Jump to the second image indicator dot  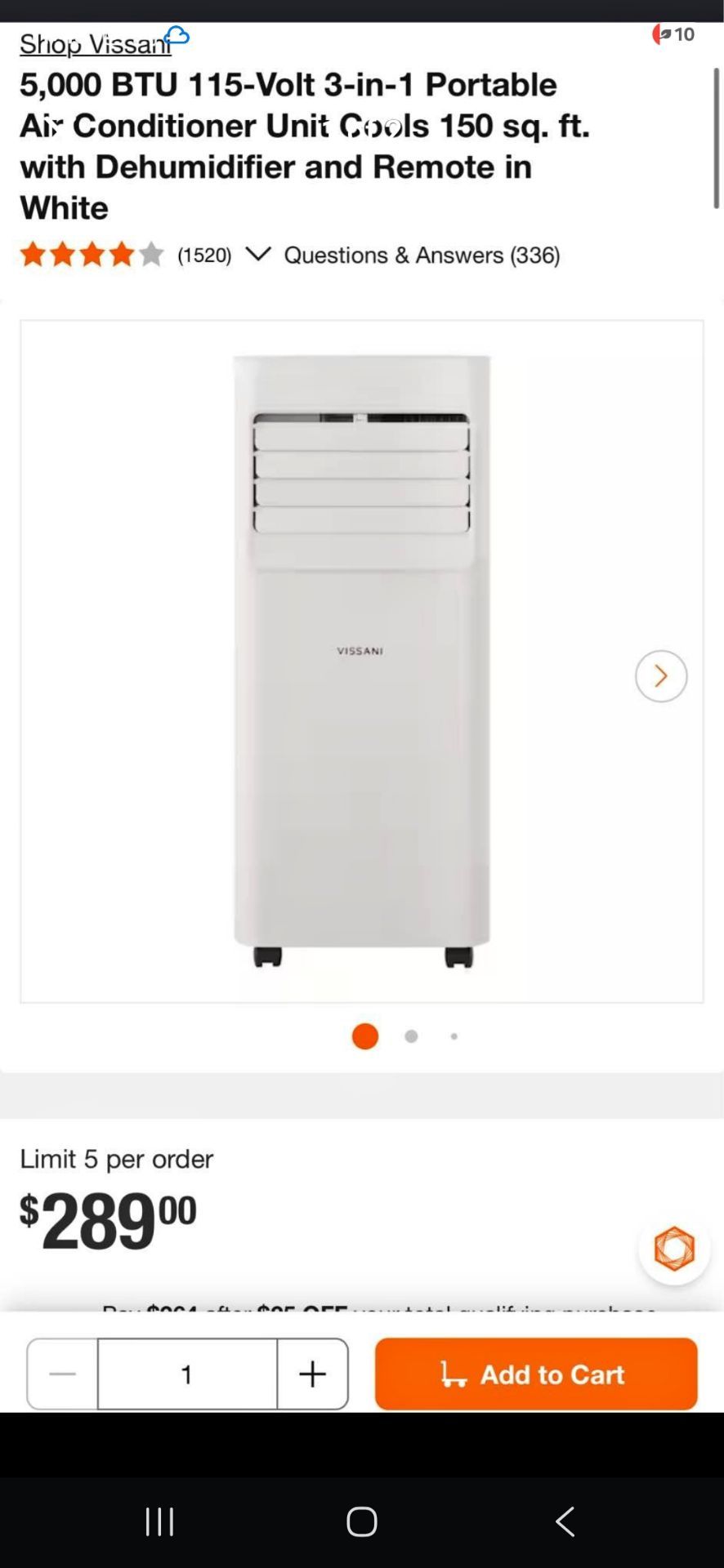click(411, 1036)
